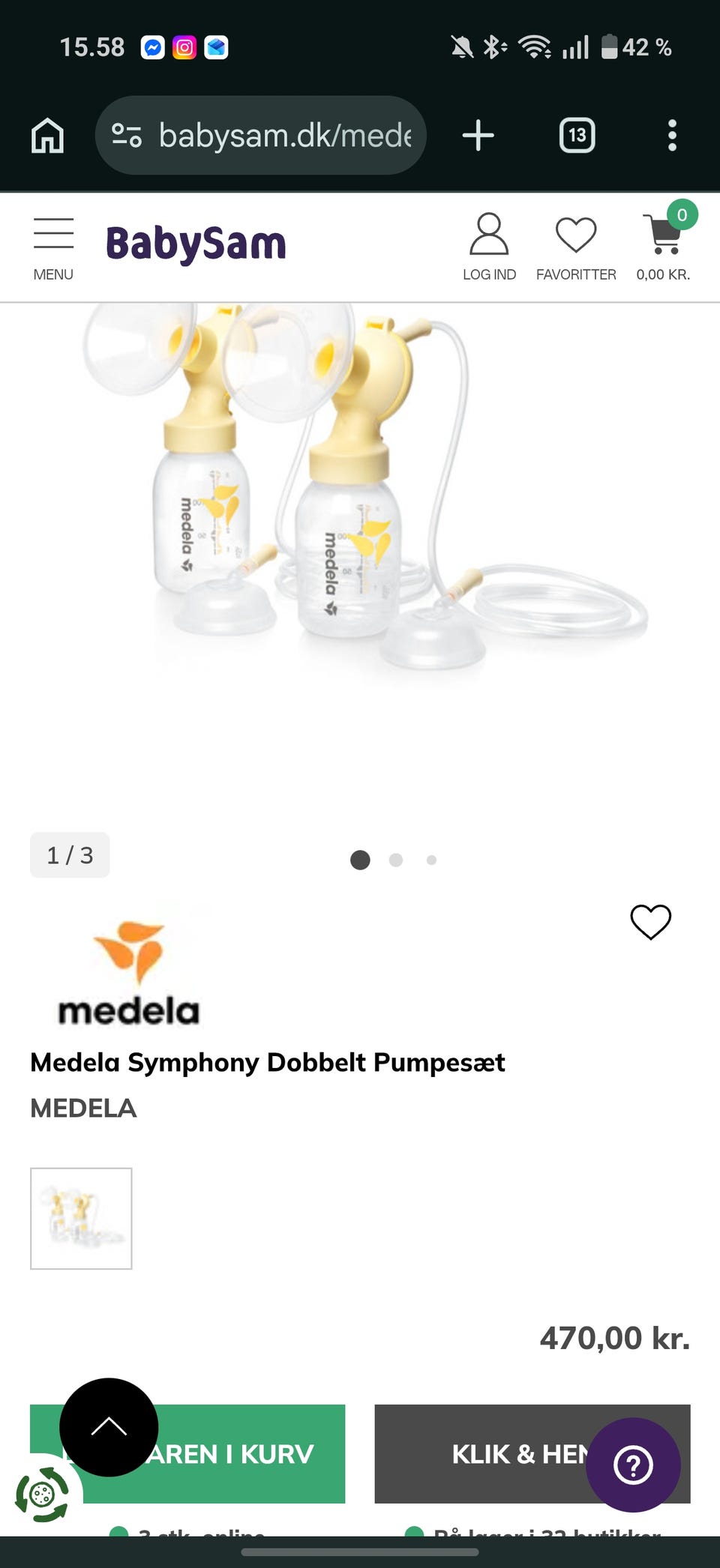Go to the BabySam homepage logo
This screenshot has height=1568, width=720.
click(196, 244)
